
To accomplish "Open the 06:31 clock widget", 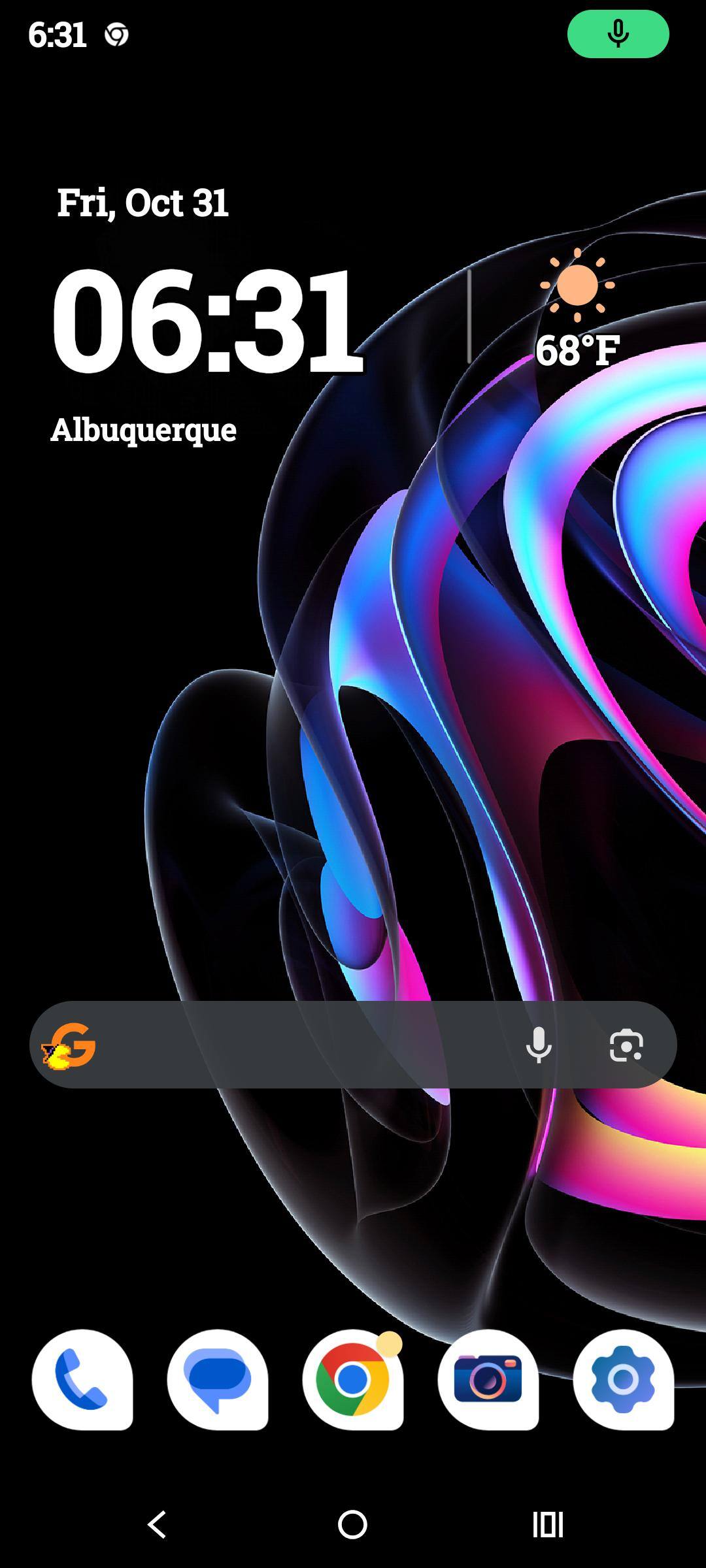I will (207, 320).
